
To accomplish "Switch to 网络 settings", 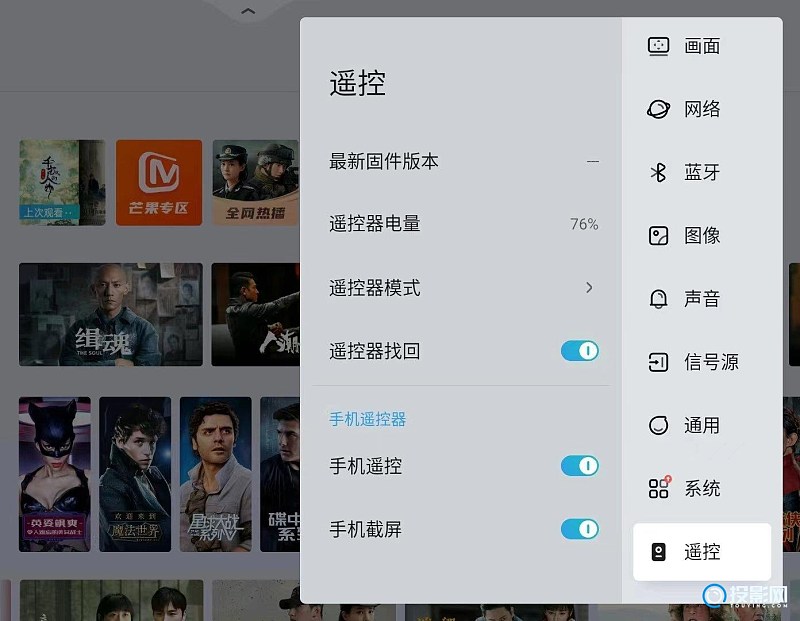I will [x=701, y=109].
